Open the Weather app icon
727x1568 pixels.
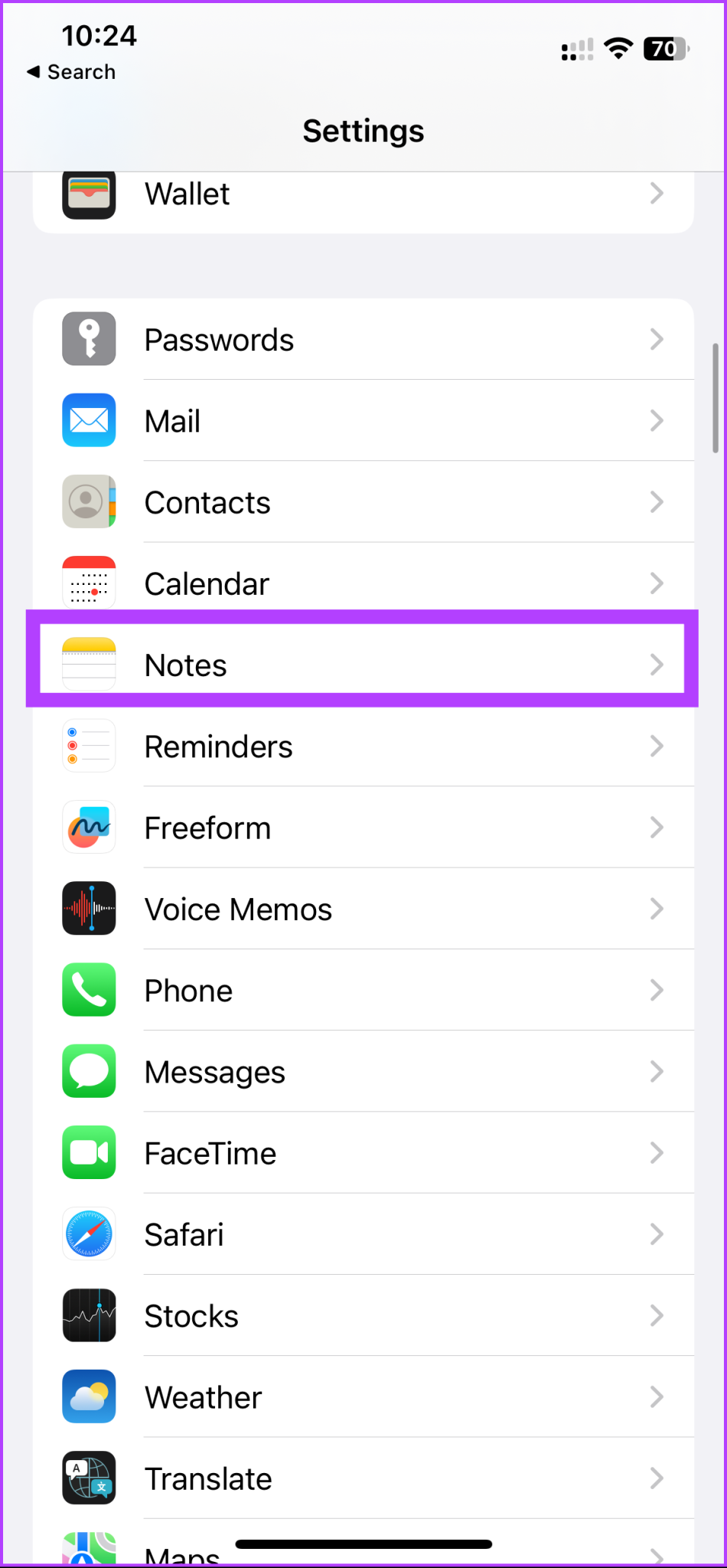tap(89, 1396)
